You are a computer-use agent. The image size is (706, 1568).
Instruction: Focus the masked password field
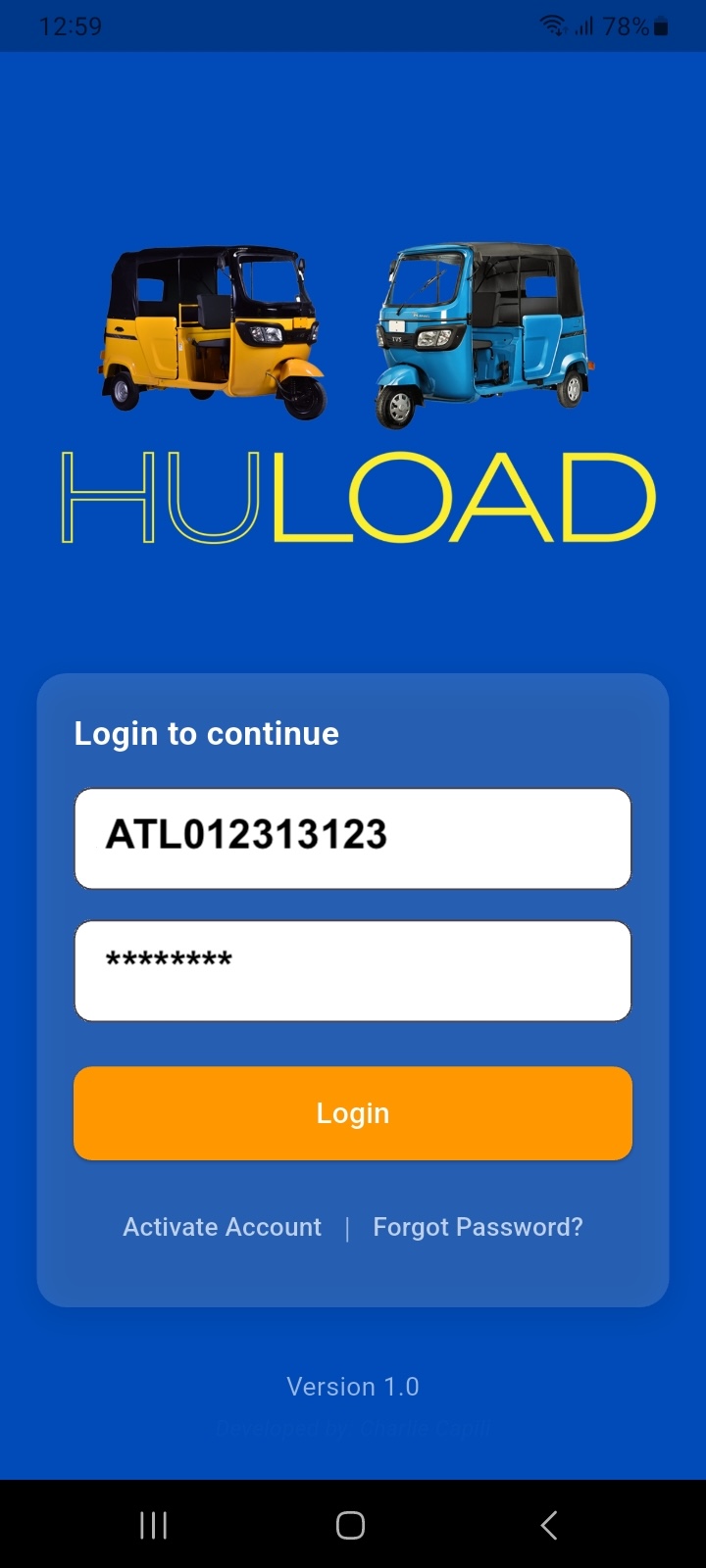pos(353,970)
